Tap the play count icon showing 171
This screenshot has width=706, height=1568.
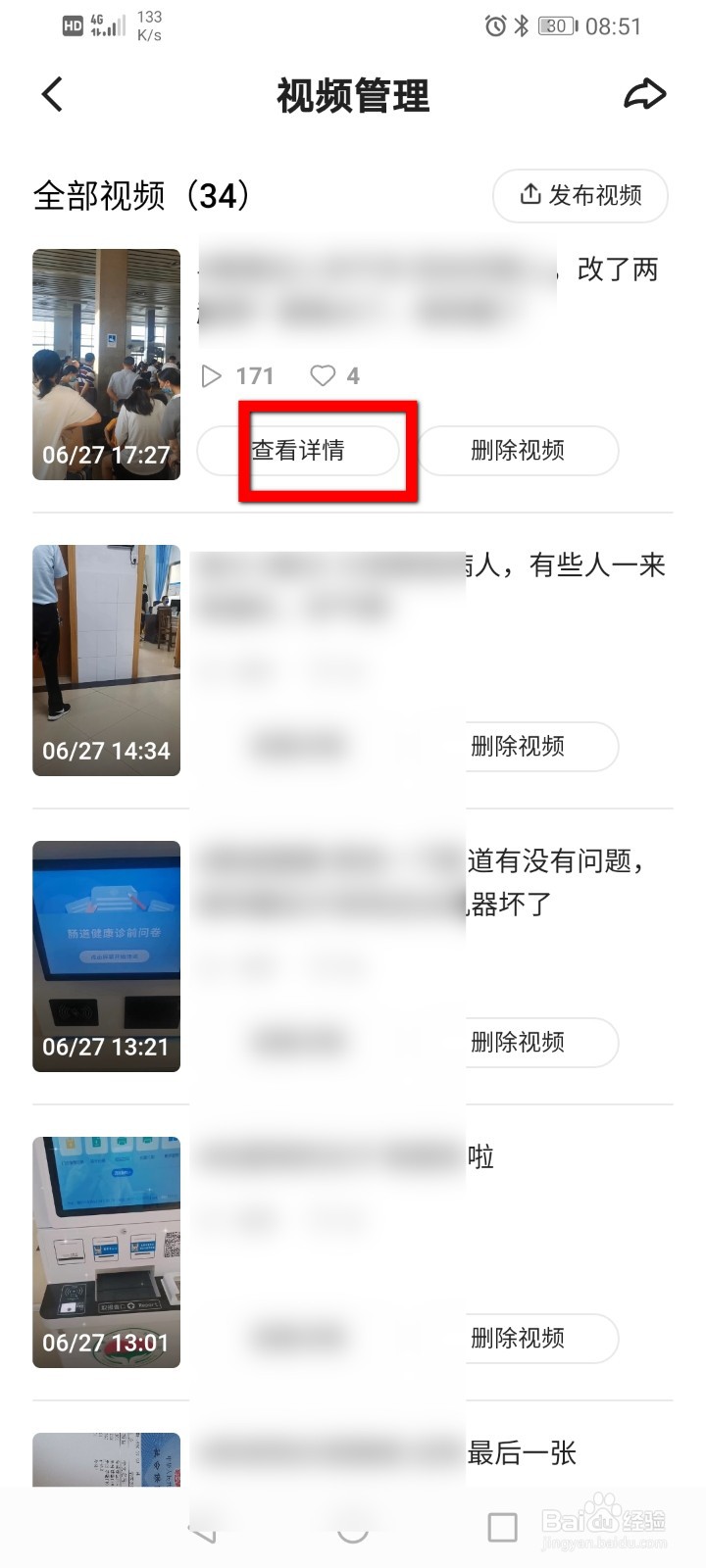coord(210,375)
